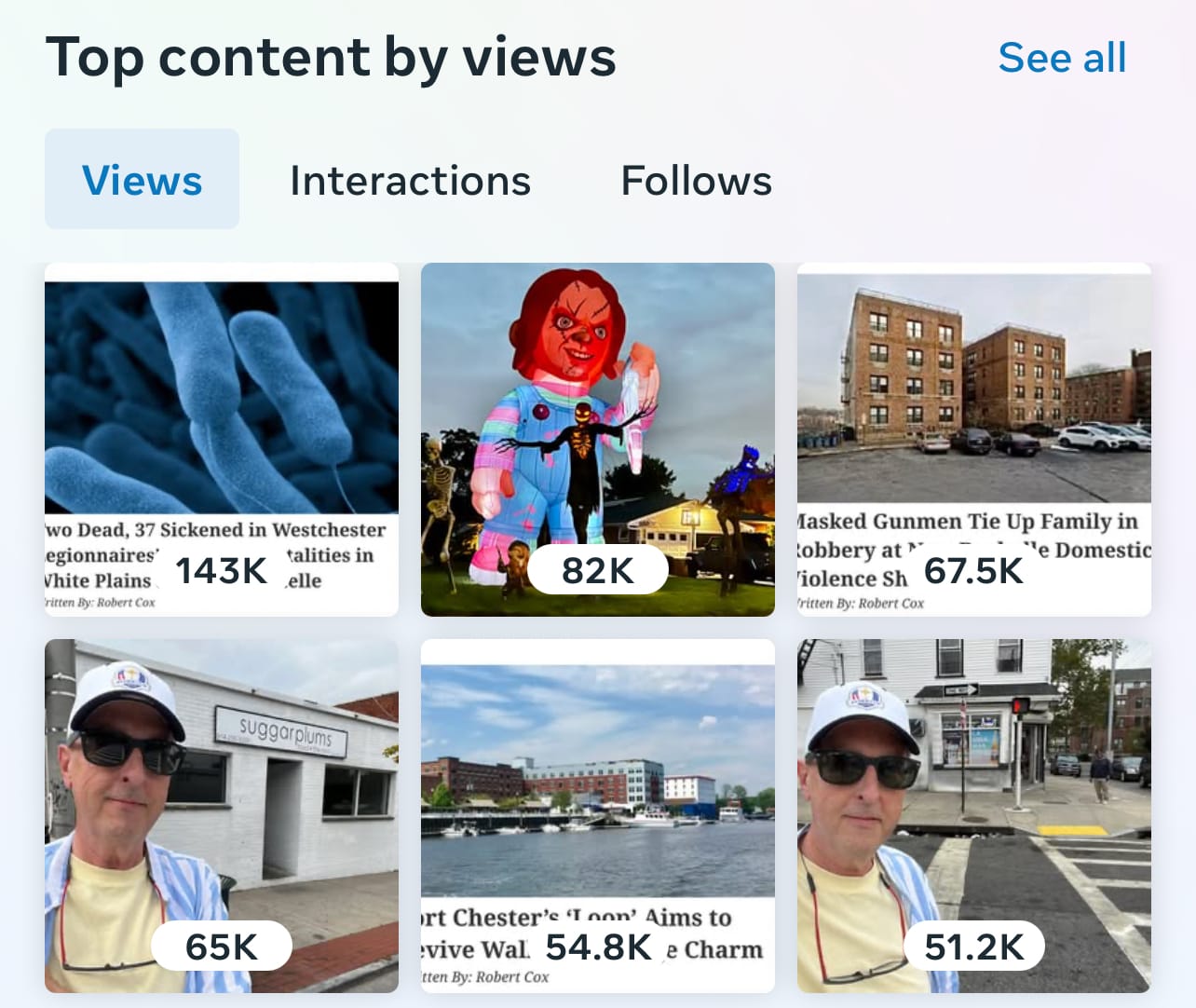The width and height of the screenshot is (1196, 1008).
Task: Tap the See all link
Action: 1062,58
